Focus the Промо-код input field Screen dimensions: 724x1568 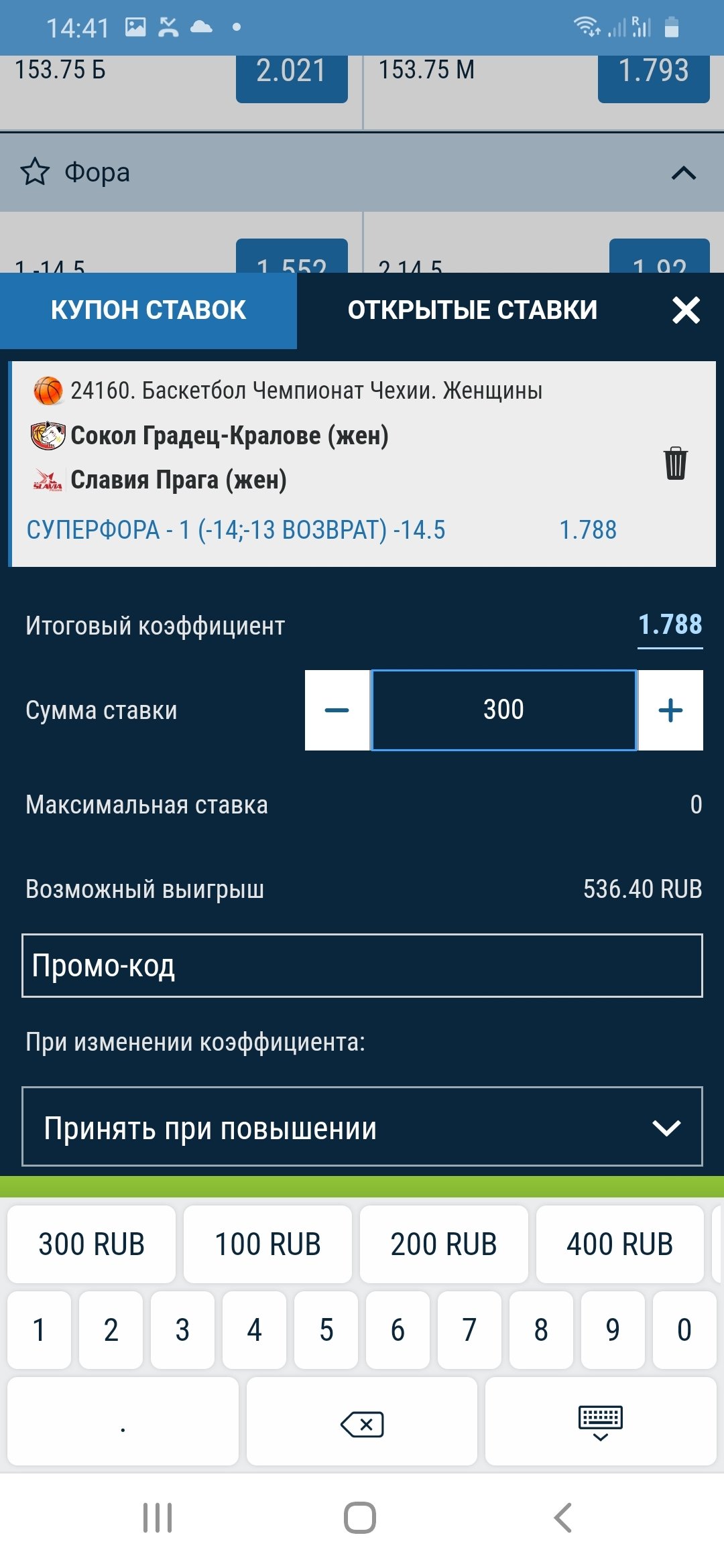pos(362,966)
